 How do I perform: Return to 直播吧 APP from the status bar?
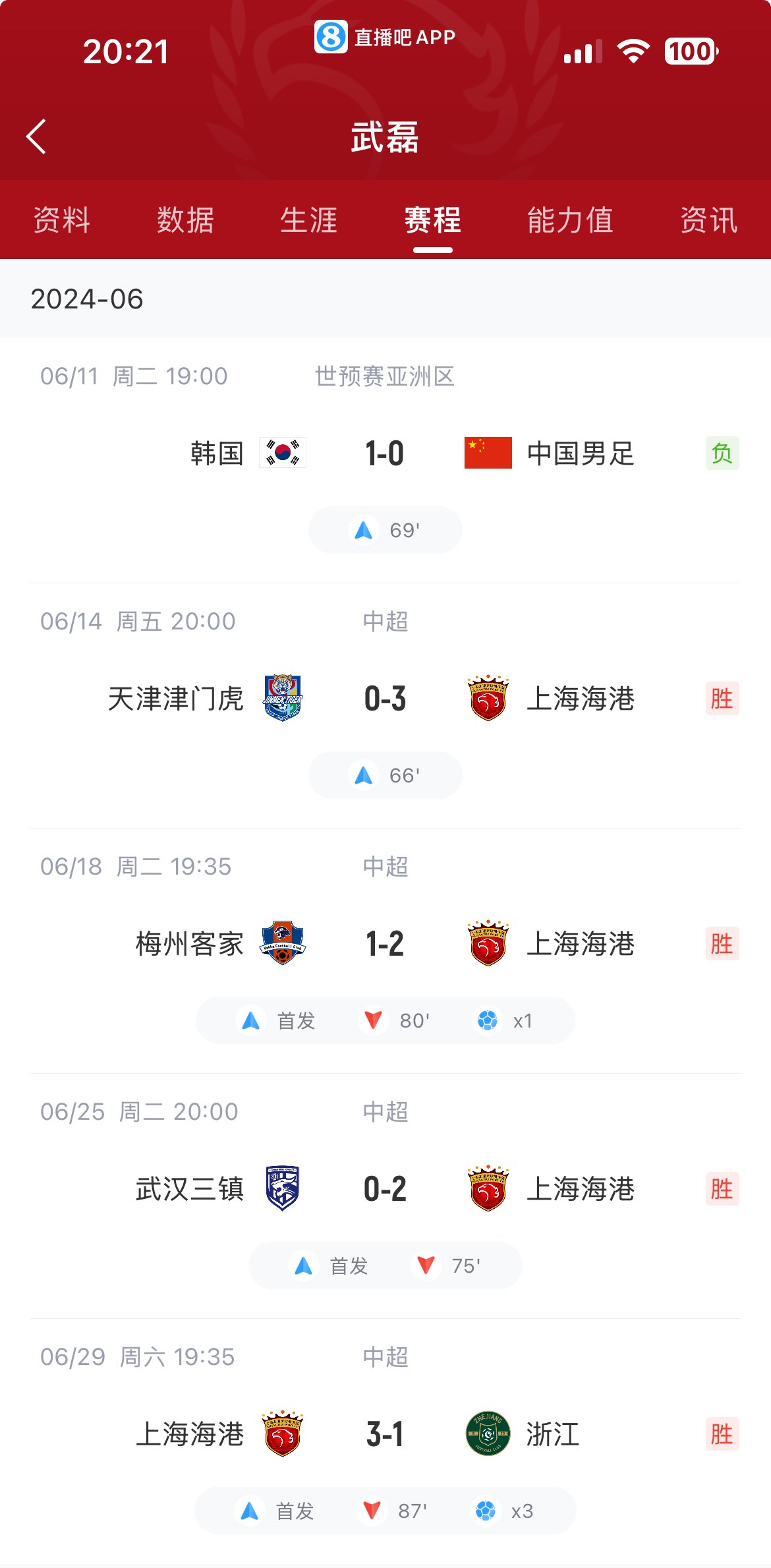385,37
